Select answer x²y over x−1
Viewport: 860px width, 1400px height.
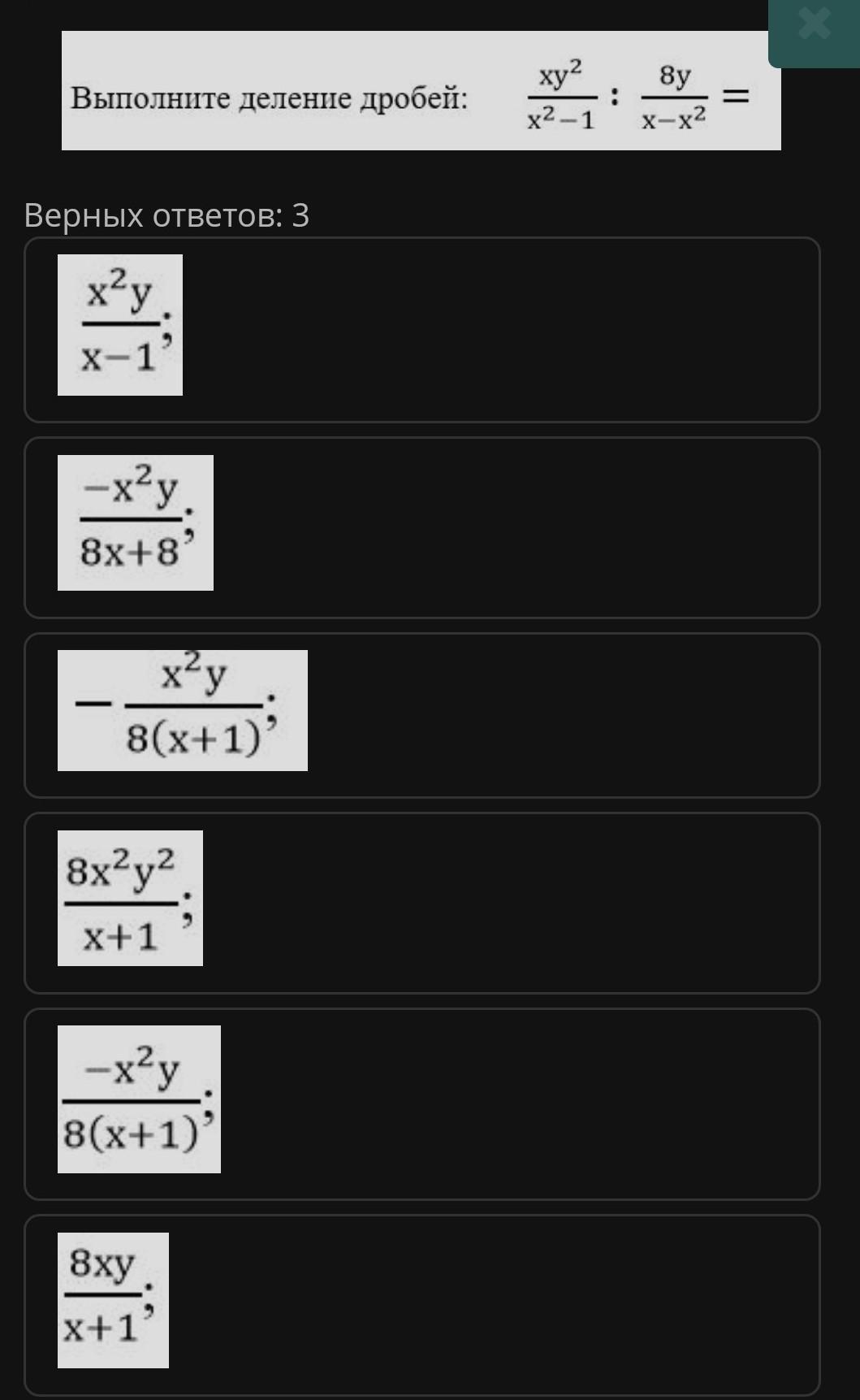[422, 330]
